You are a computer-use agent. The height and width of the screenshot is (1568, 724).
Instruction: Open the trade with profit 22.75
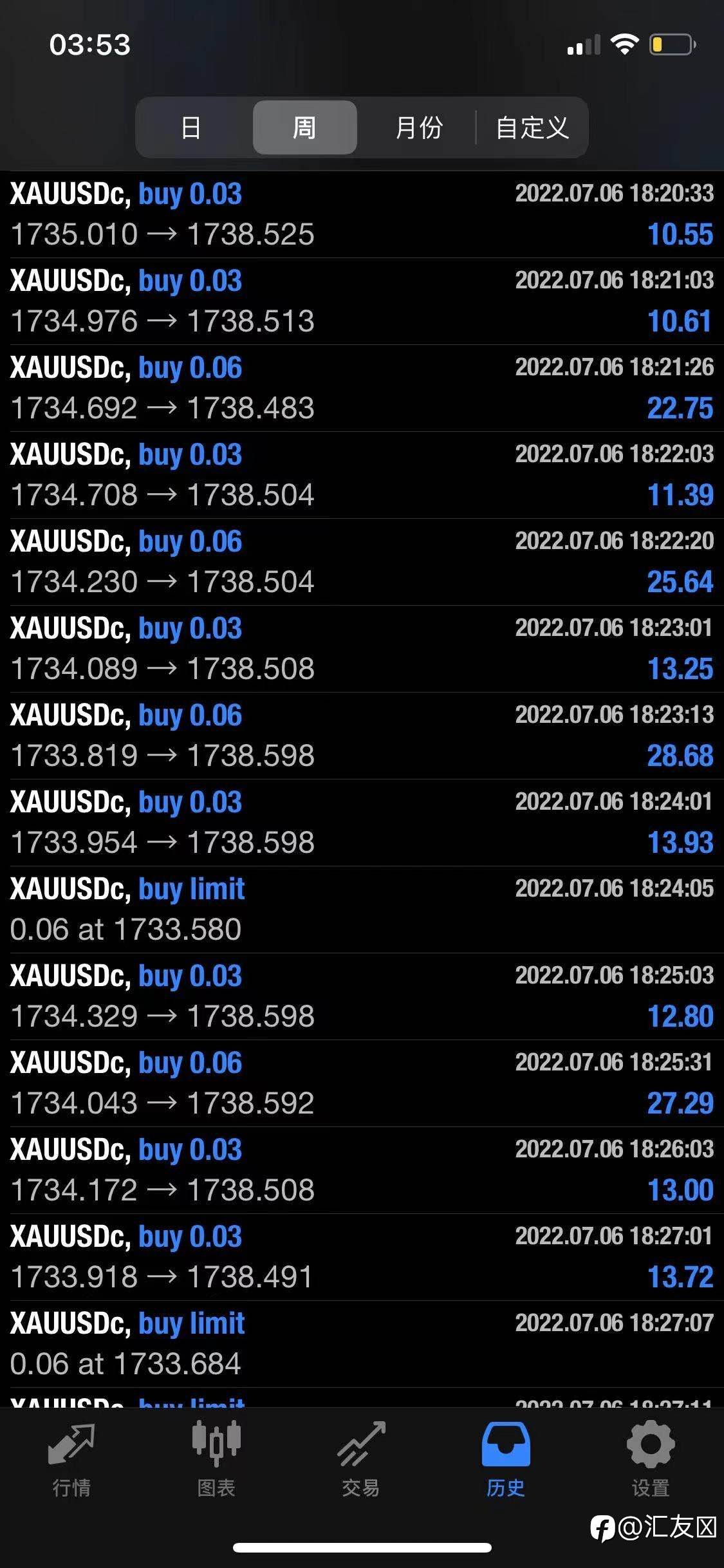click(x=362, y=388)
